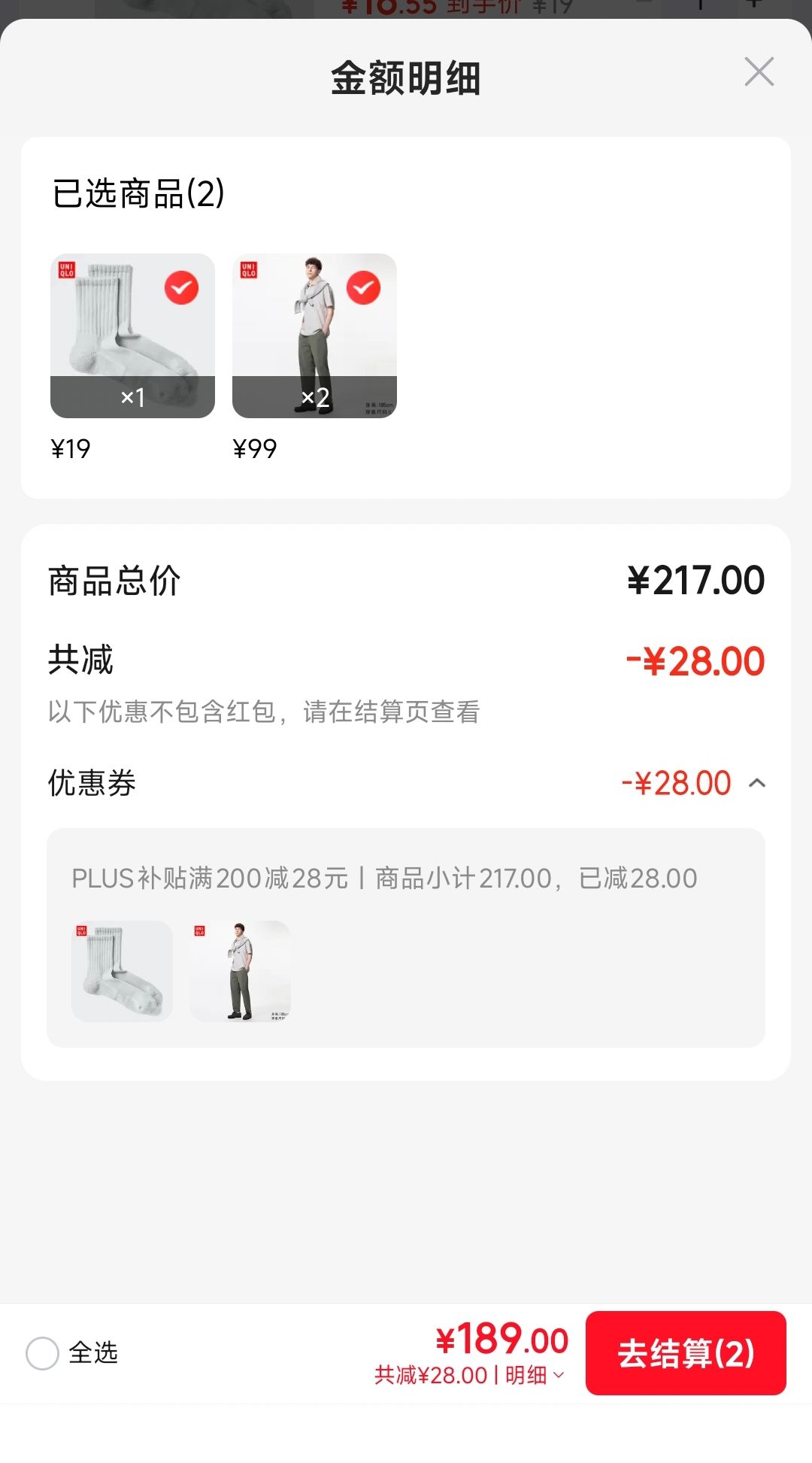812x1463 pixels.
Task: Uncheck the socks item priced ¥19
Action: coord(181,287)
